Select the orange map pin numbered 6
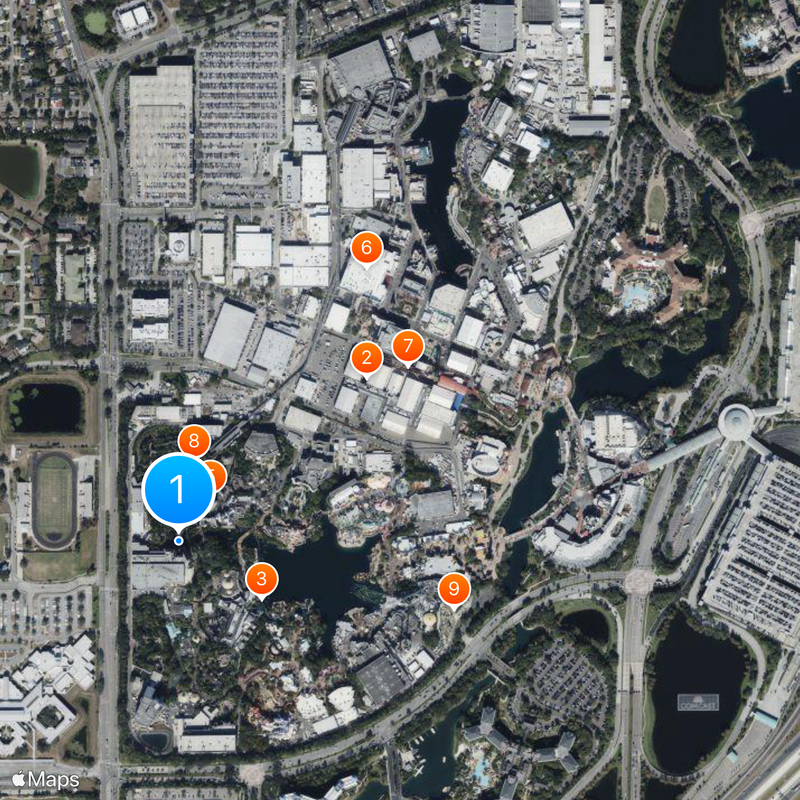The image size is (800, 800). 366,247
